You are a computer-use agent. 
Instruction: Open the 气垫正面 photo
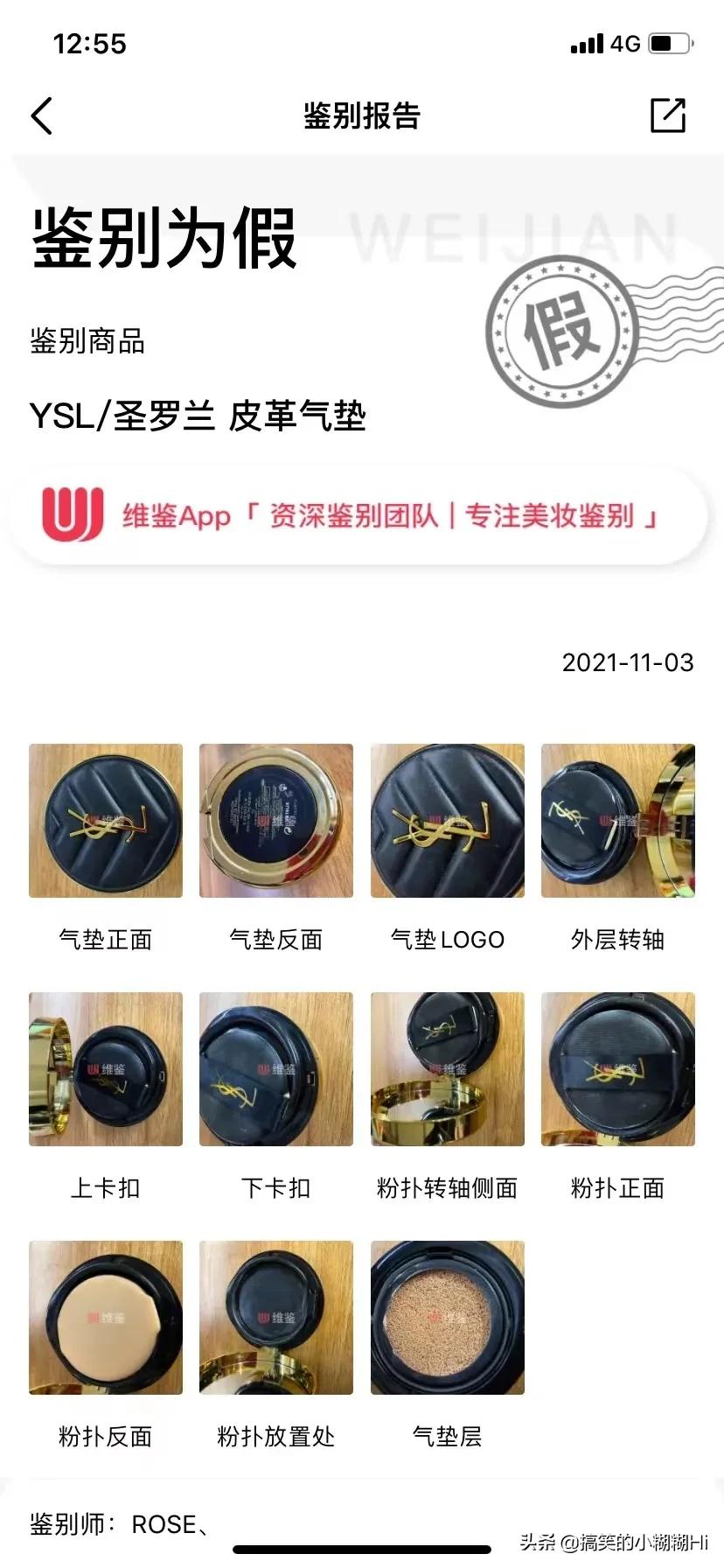(x=105, y=818)
